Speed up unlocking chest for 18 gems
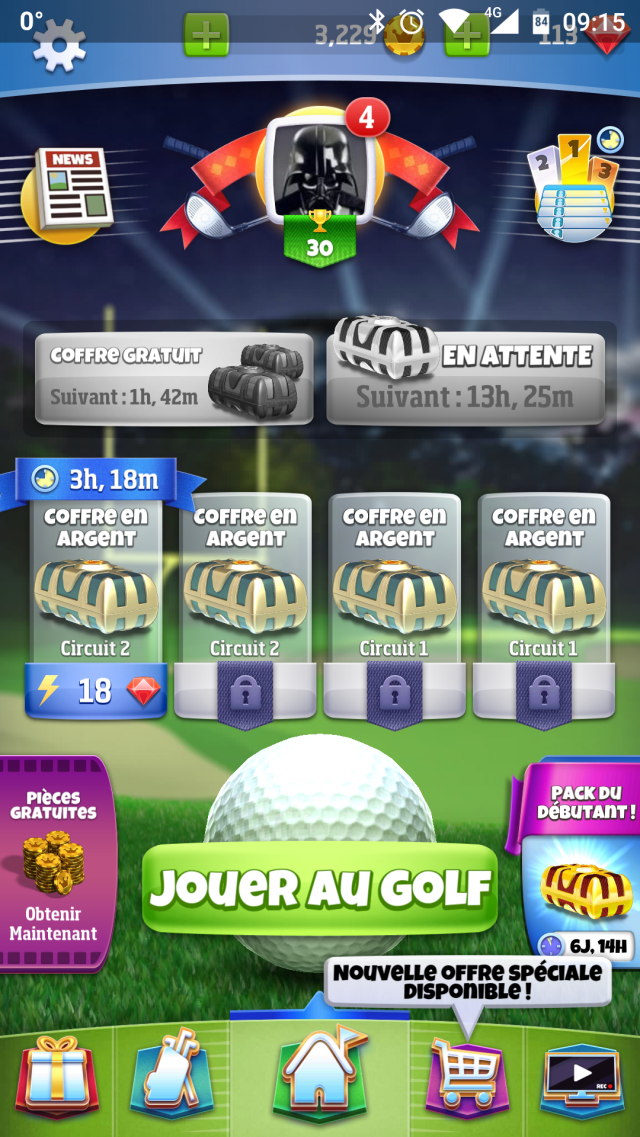This screenshot has height=1137, width=640. click(x=95, y=691)
